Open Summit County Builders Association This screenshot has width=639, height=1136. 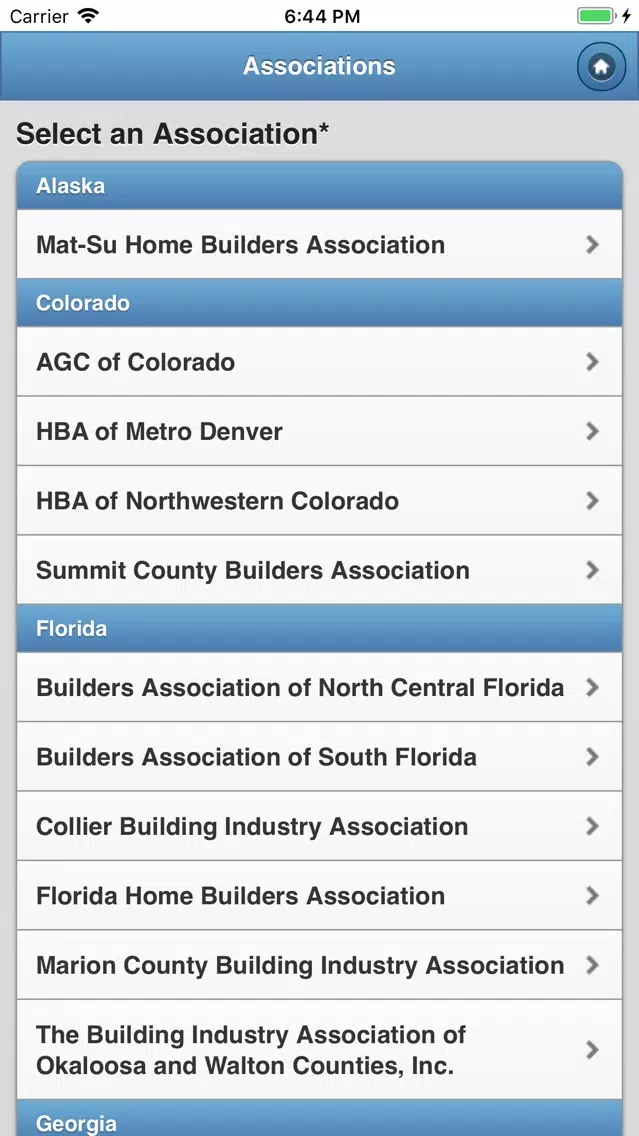tap(320, 571)
